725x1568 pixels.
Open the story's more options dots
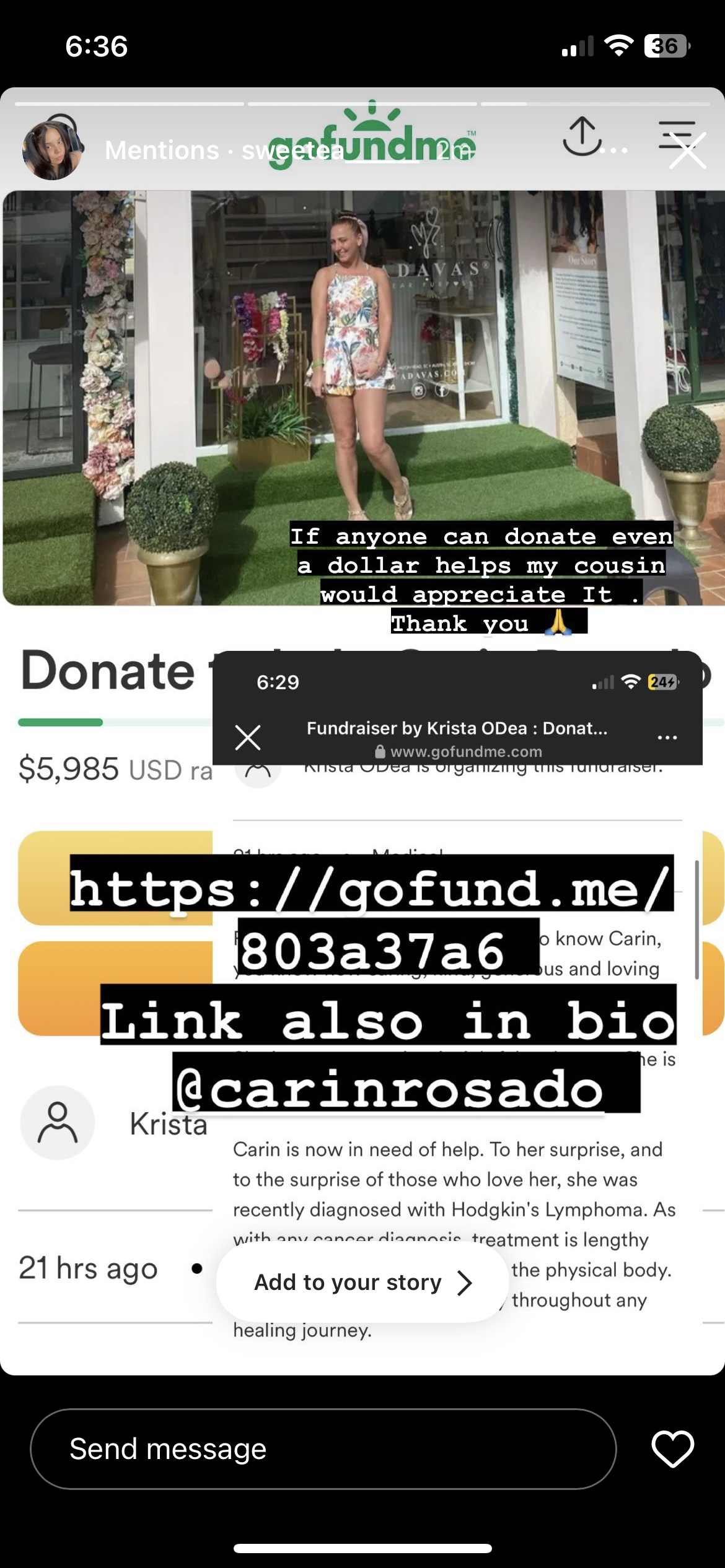click(614, 150)
